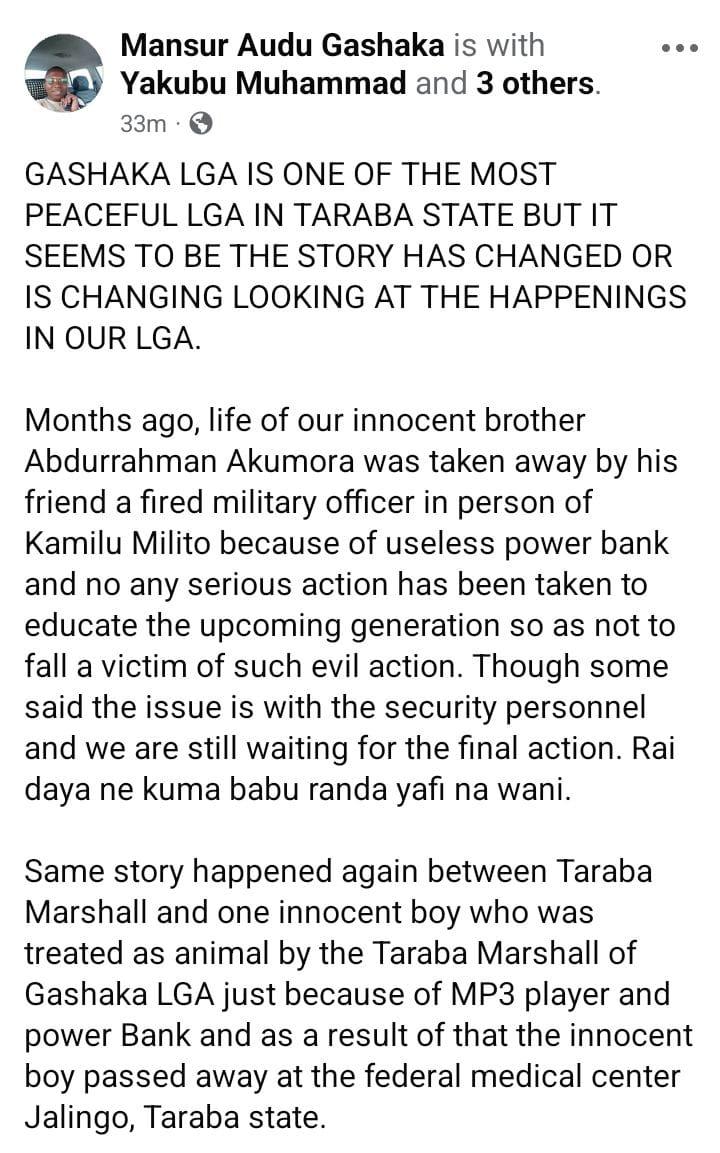Open Yakubu Muhammad's tagged profile
Image resolution: width=720 pixels, height=1153 pixels.
(x=263, y=83)
